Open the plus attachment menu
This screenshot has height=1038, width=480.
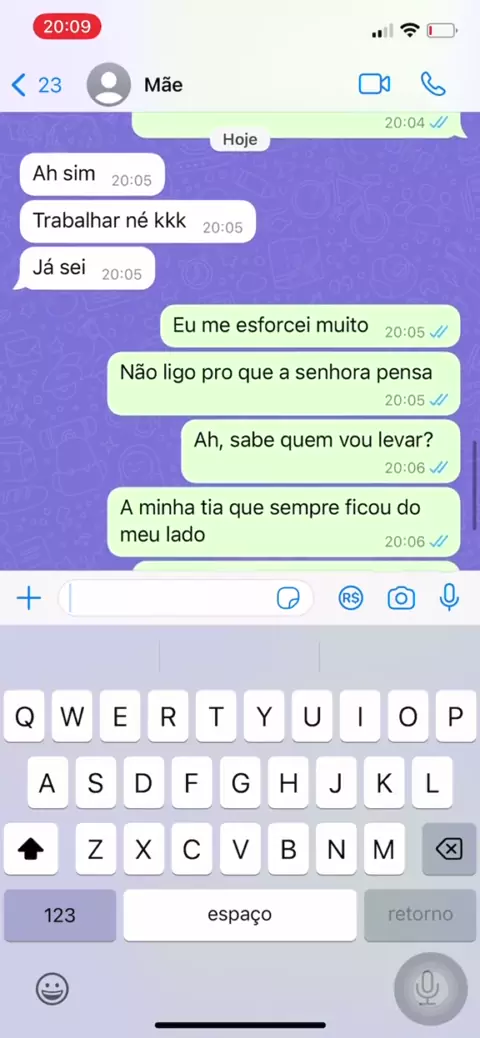[28, 599]
